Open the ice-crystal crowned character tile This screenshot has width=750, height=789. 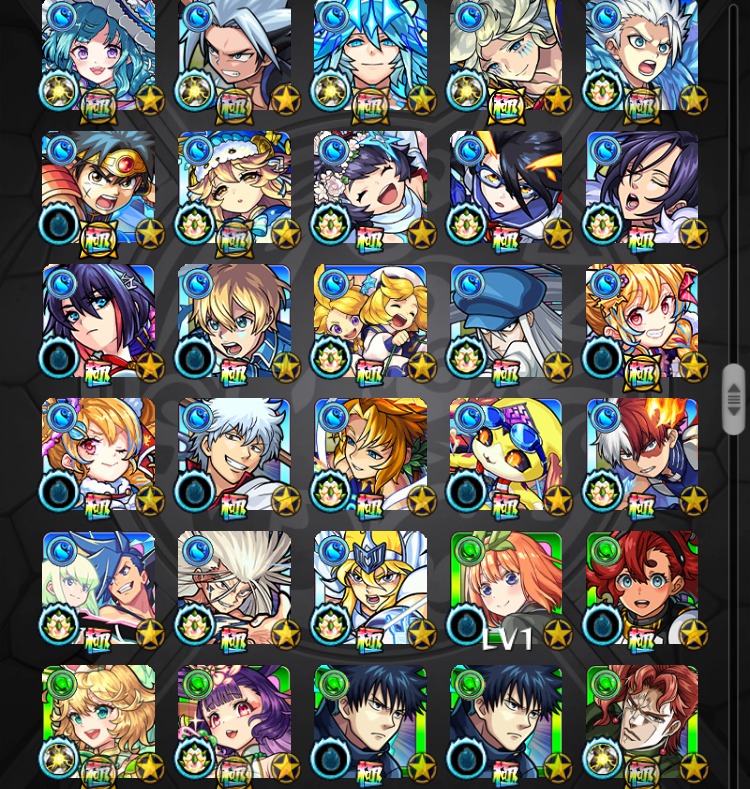[370, 55]
